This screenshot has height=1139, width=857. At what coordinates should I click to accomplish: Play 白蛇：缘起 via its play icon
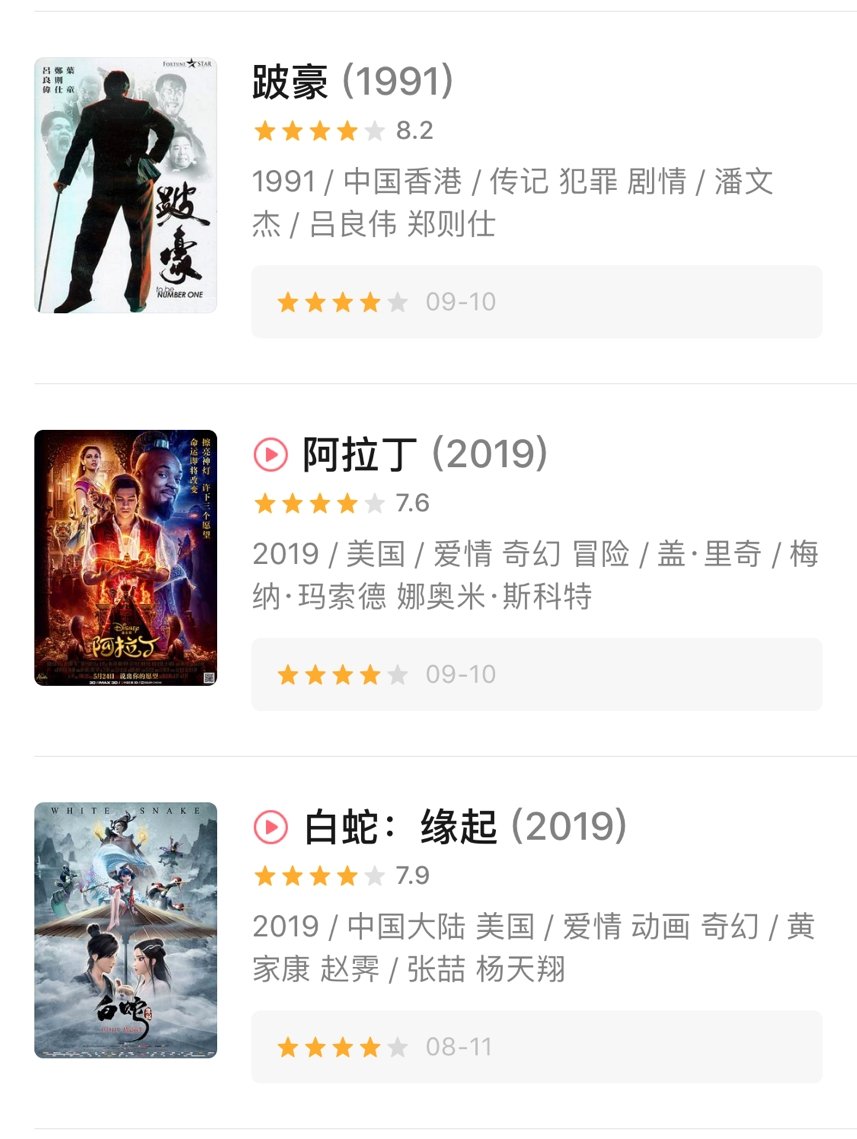(x=271, y=827)
